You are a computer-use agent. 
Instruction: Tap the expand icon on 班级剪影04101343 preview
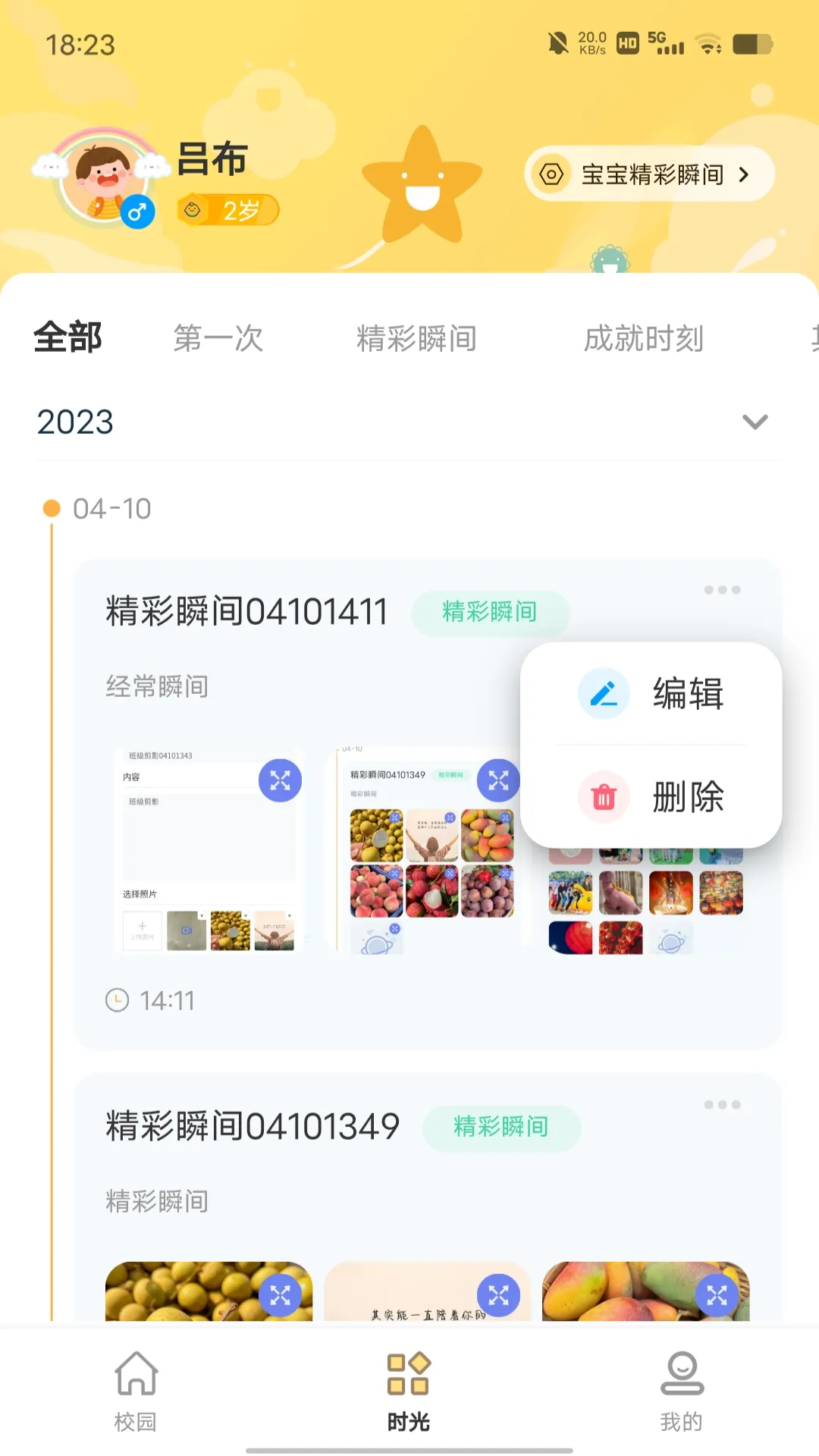(280, 780)
